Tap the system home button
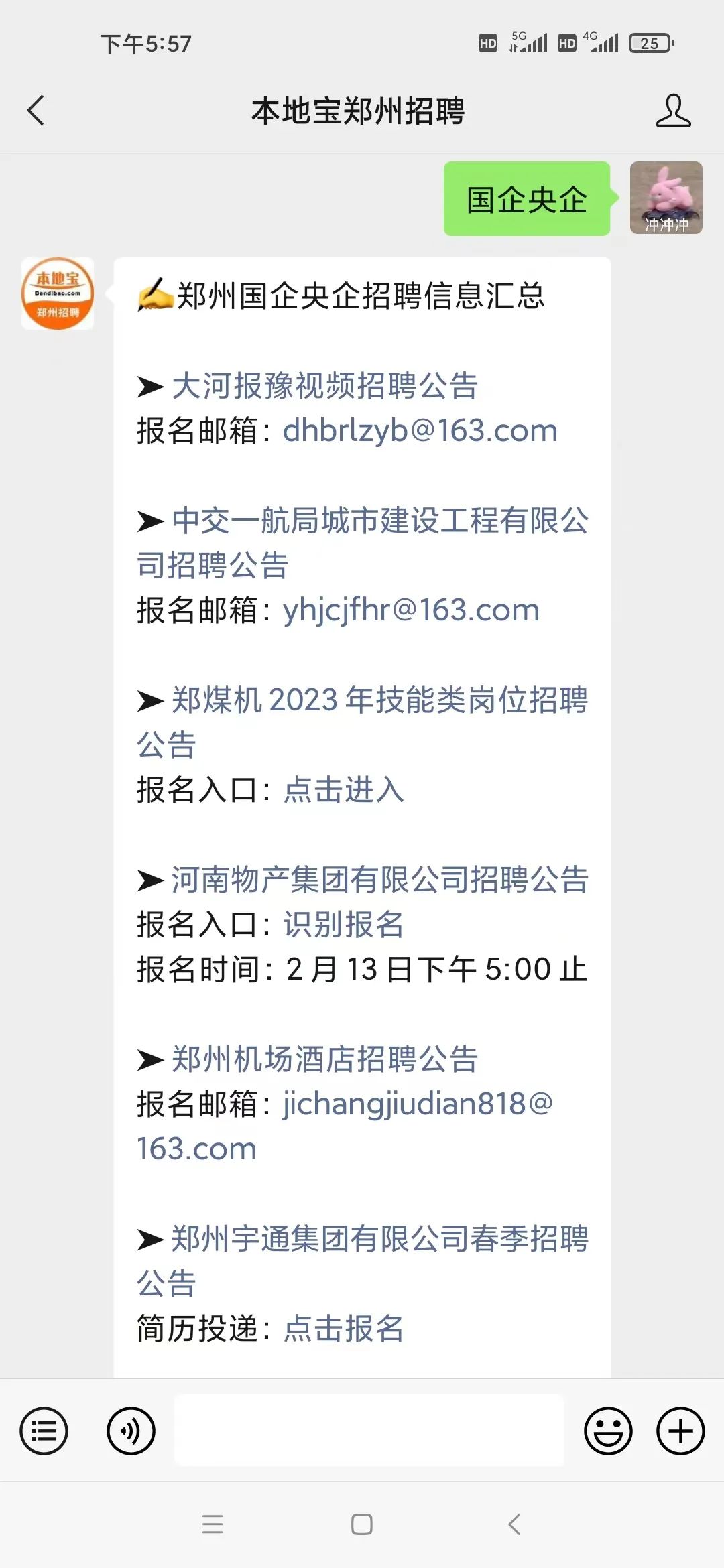The height and width of the screenshot is (1568, 724). pos(362,1525)
